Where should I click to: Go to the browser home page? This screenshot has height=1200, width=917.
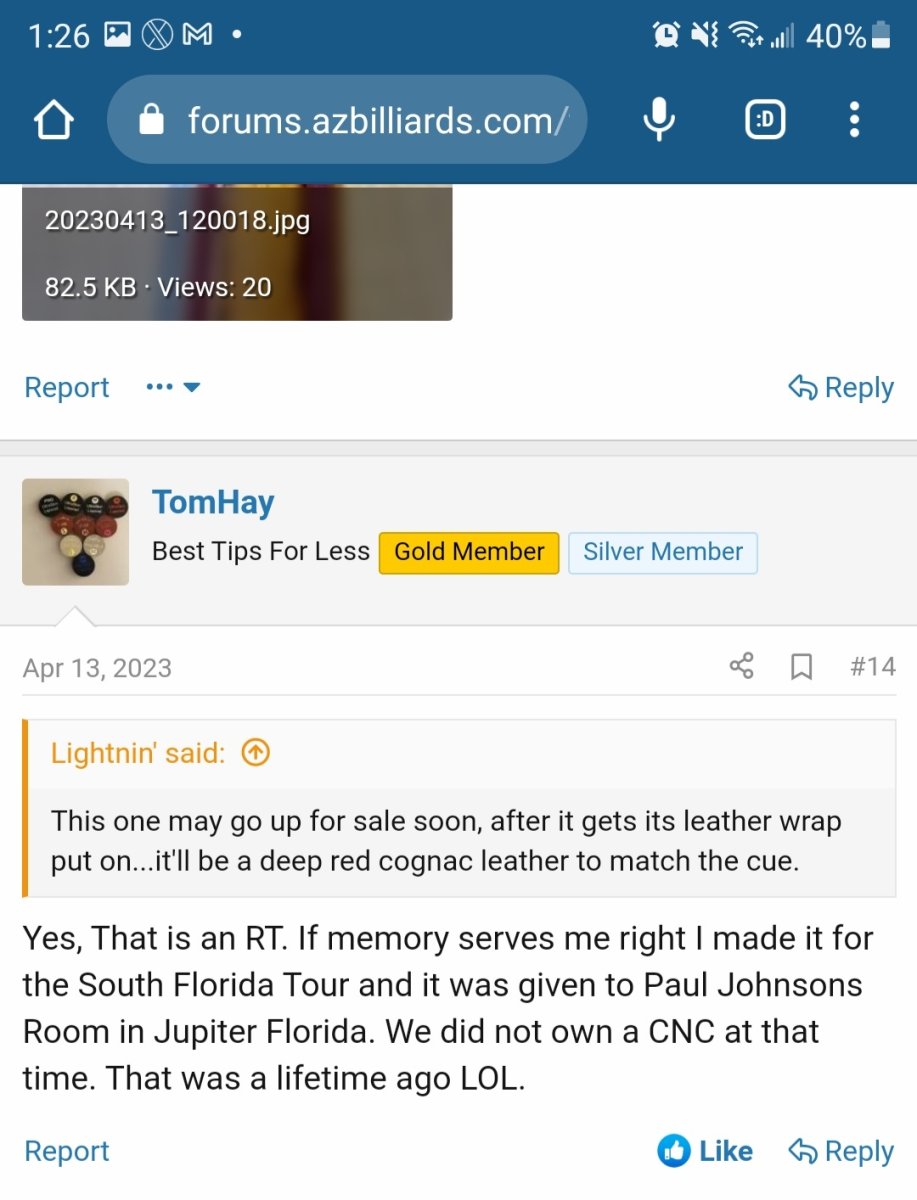[54, 121]
